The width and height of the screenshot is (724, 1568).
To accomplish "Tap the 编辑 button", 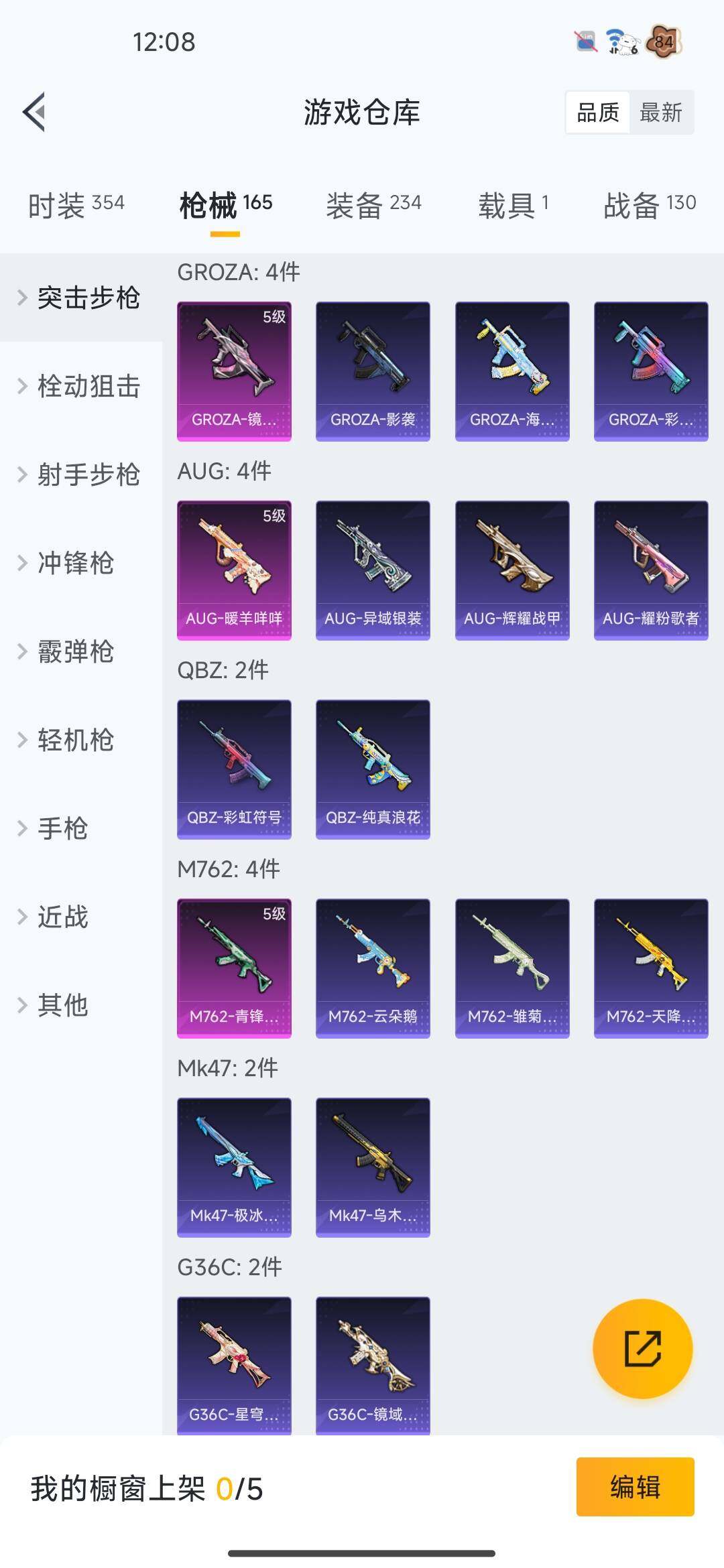I will [x=635, y=1487].
